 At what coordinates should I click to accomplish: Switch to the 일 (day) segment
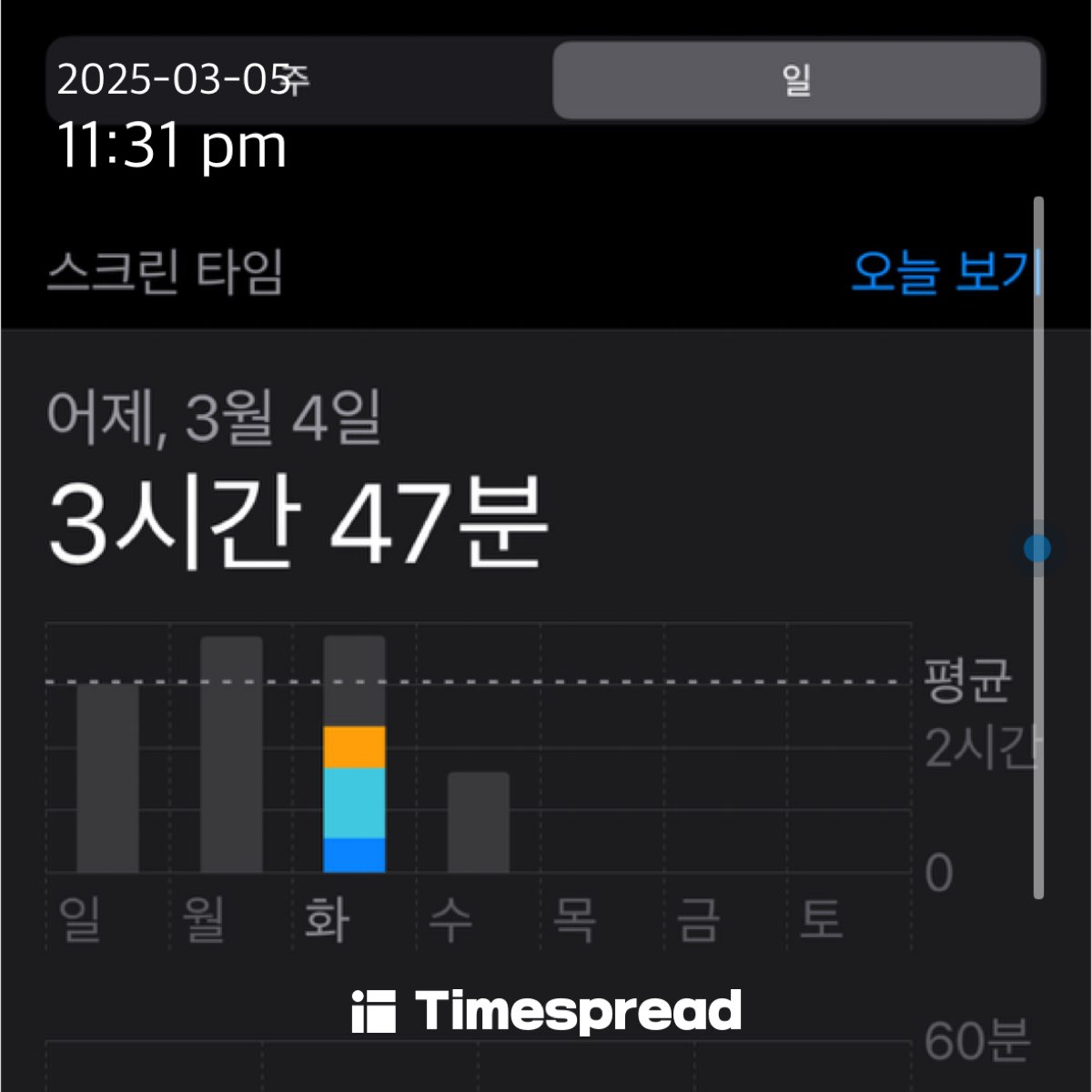[796, 80]
